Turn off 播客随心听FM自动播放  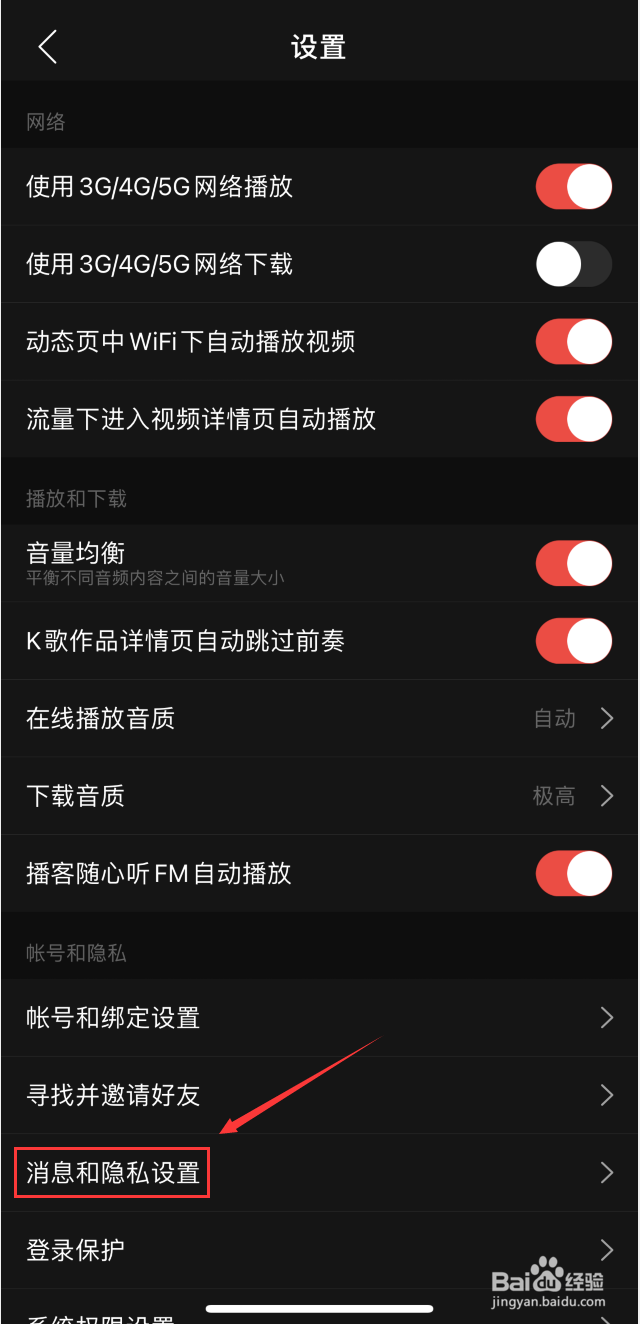tap(573, 873)
